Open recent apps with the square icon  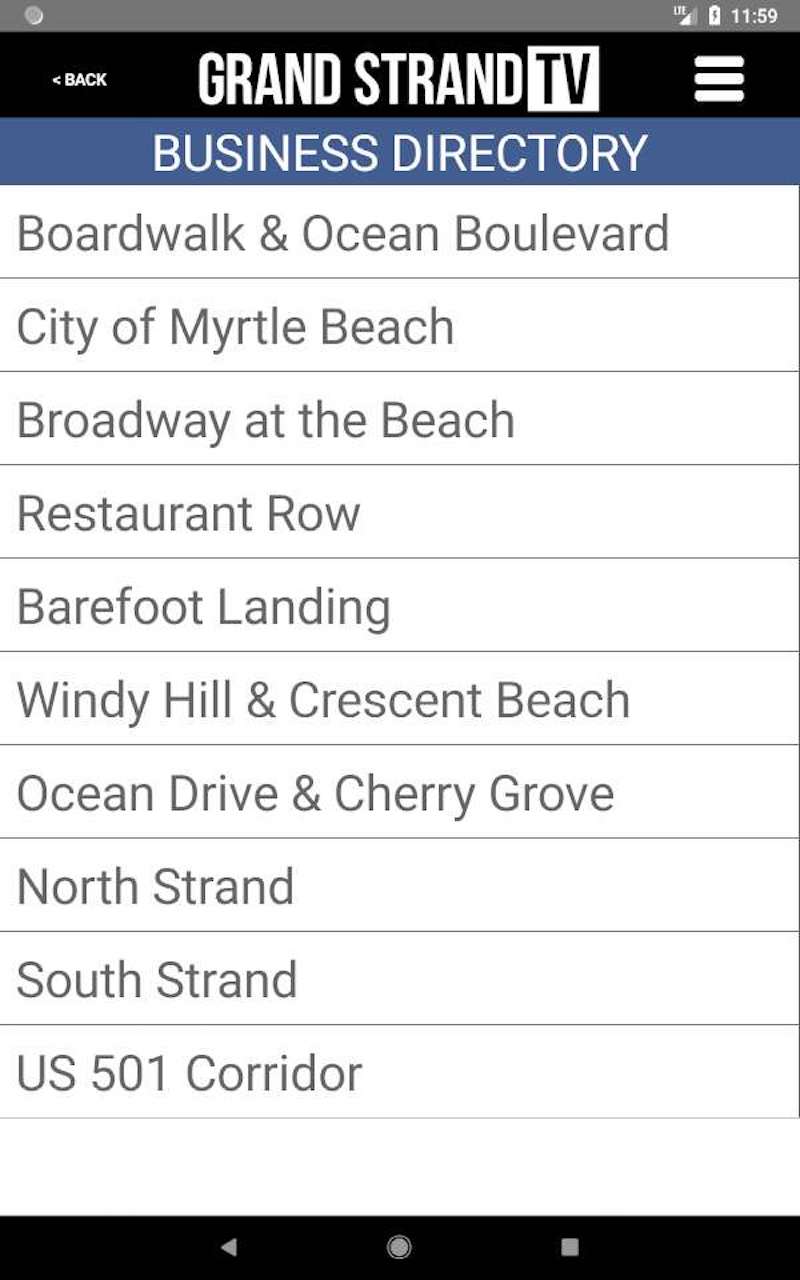tap(569, 1247)
